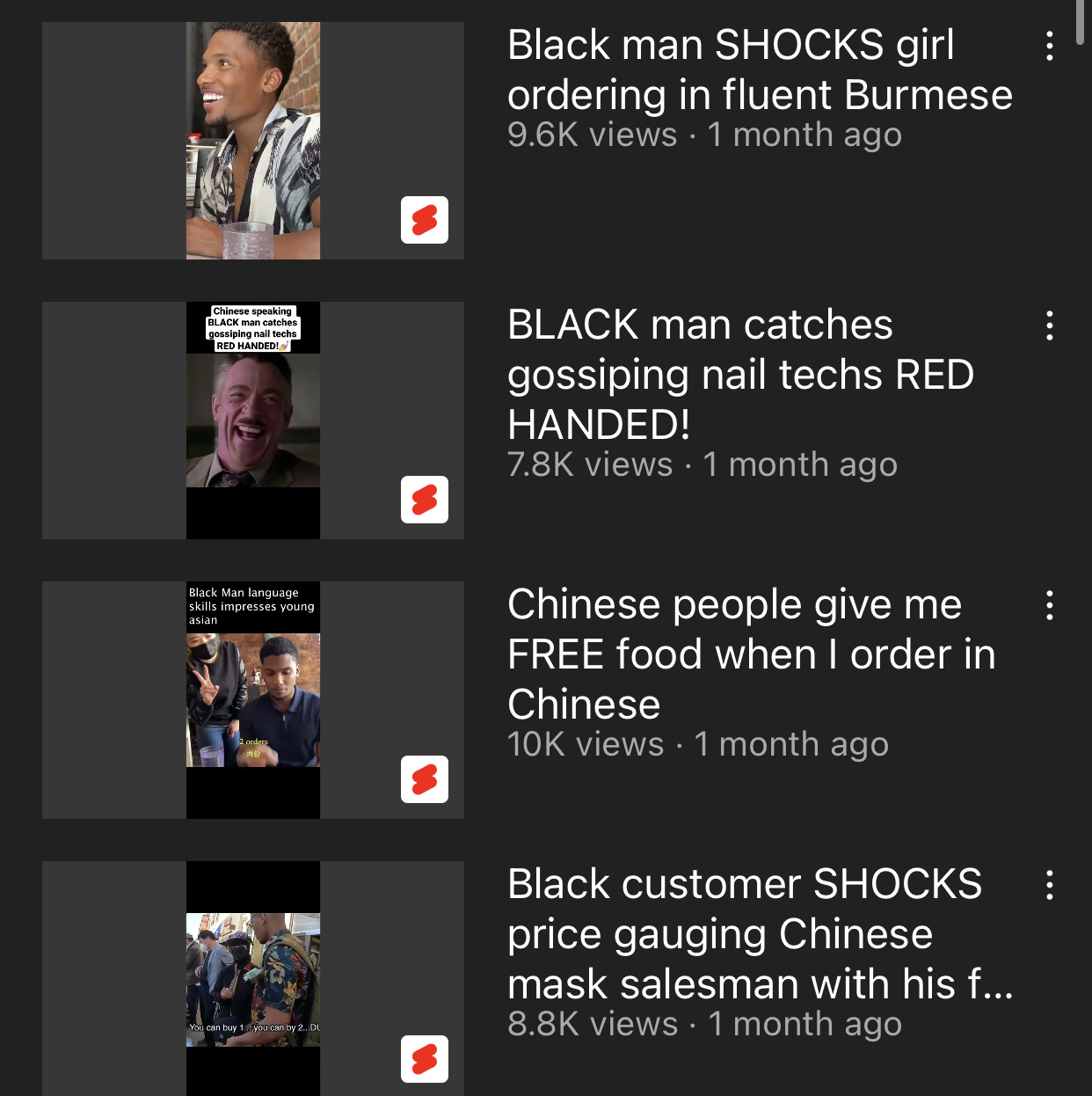Play the fluent Burmese ordering Short thumbnail
The width and height of the screenshot is (1092, 1096).
[x=253, y=141]
